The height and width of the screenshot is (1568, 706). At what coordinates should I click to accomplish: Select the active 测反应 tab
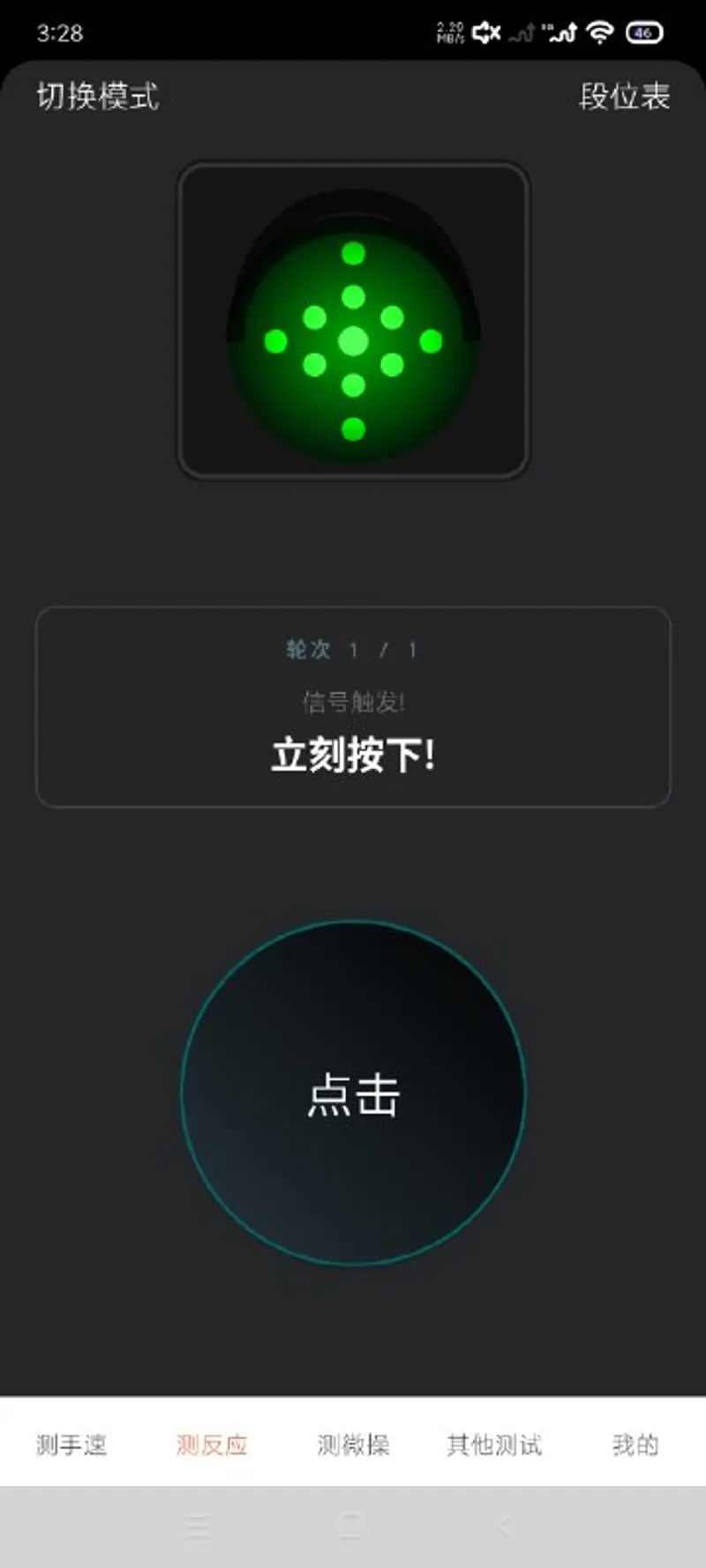tap(213, 1445)
